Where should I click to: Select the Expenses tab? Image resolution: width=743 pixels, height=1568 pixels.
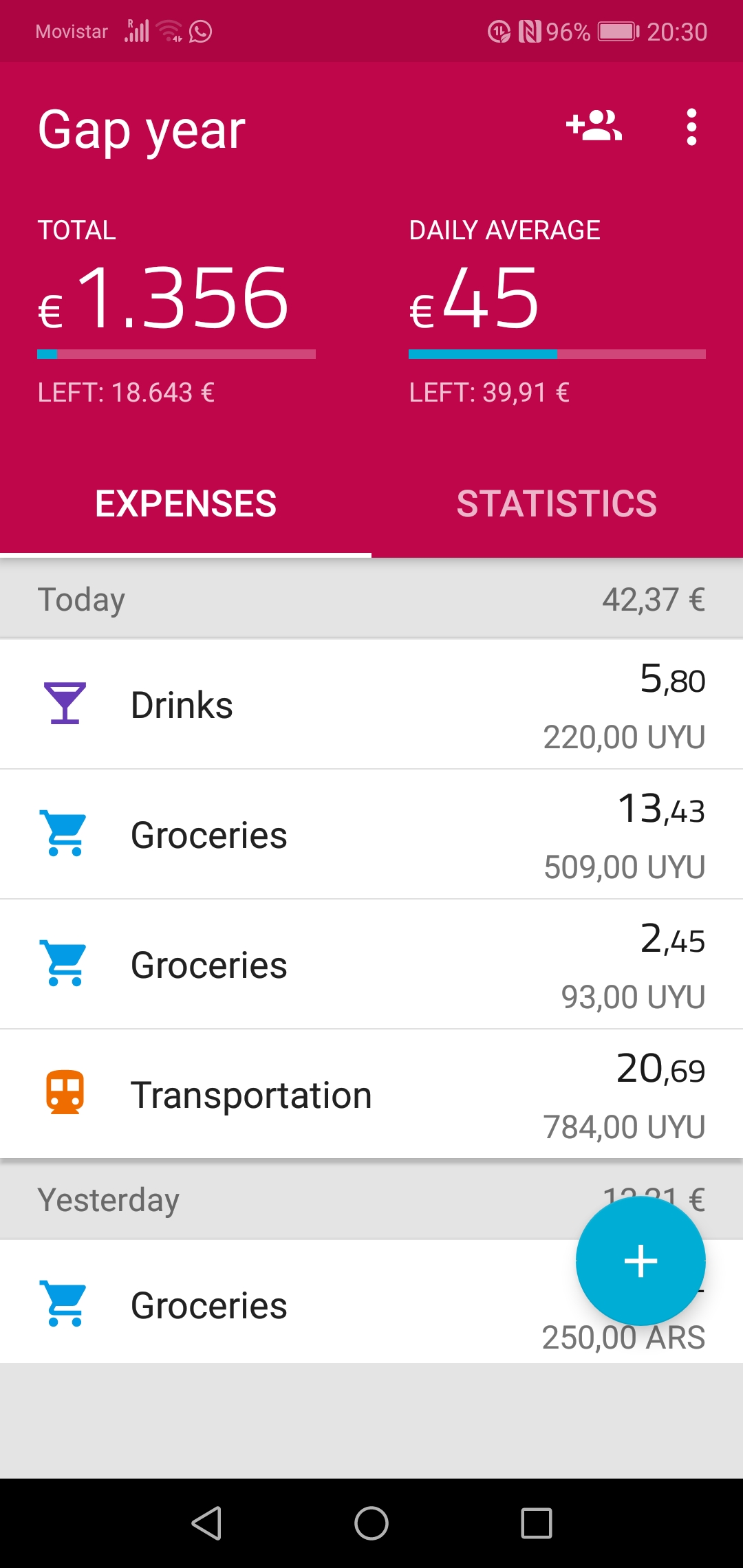point(186,503)
